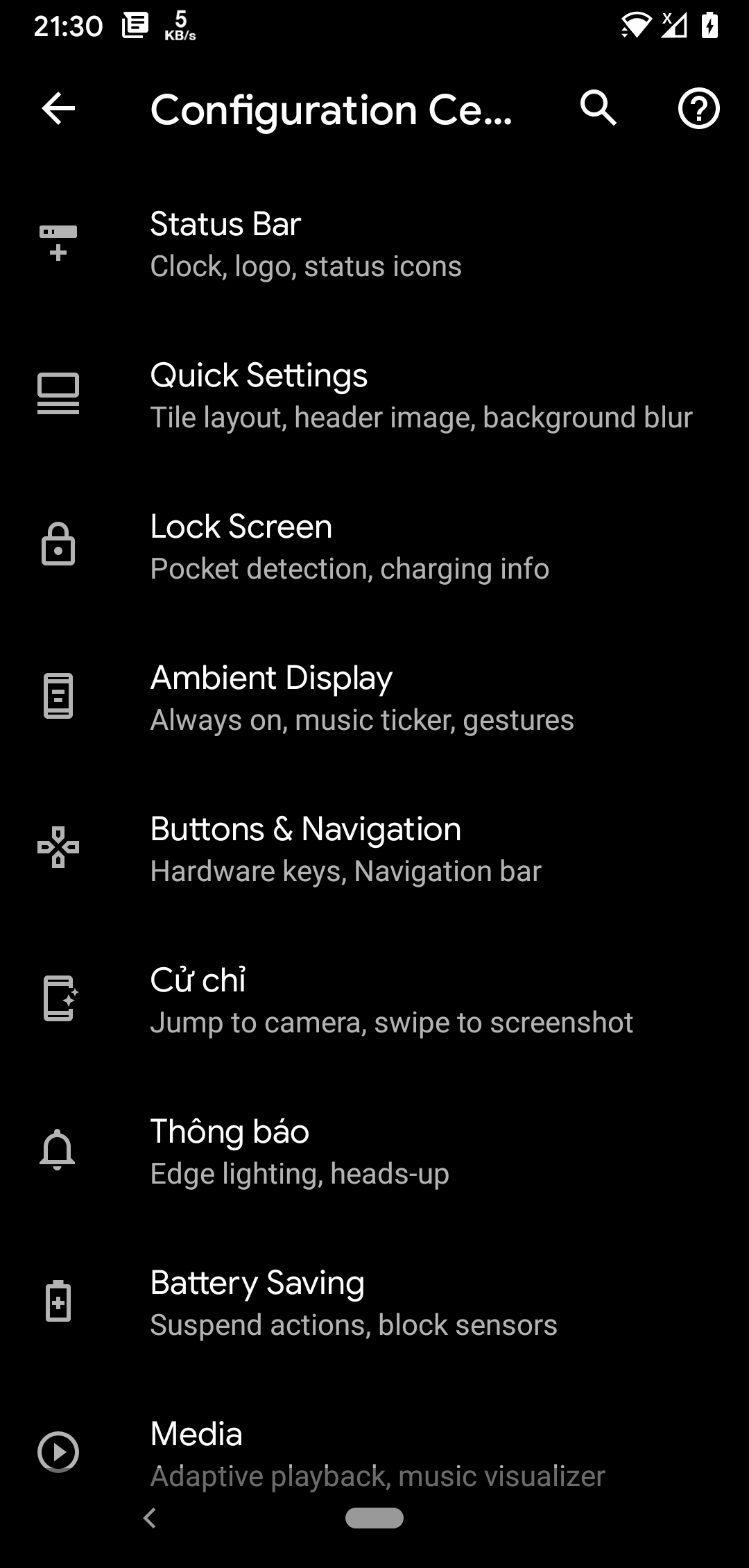The image size is (749, 1568).
Task: Tap the navigation bar back chevron
Action: tap(150, 1518)
